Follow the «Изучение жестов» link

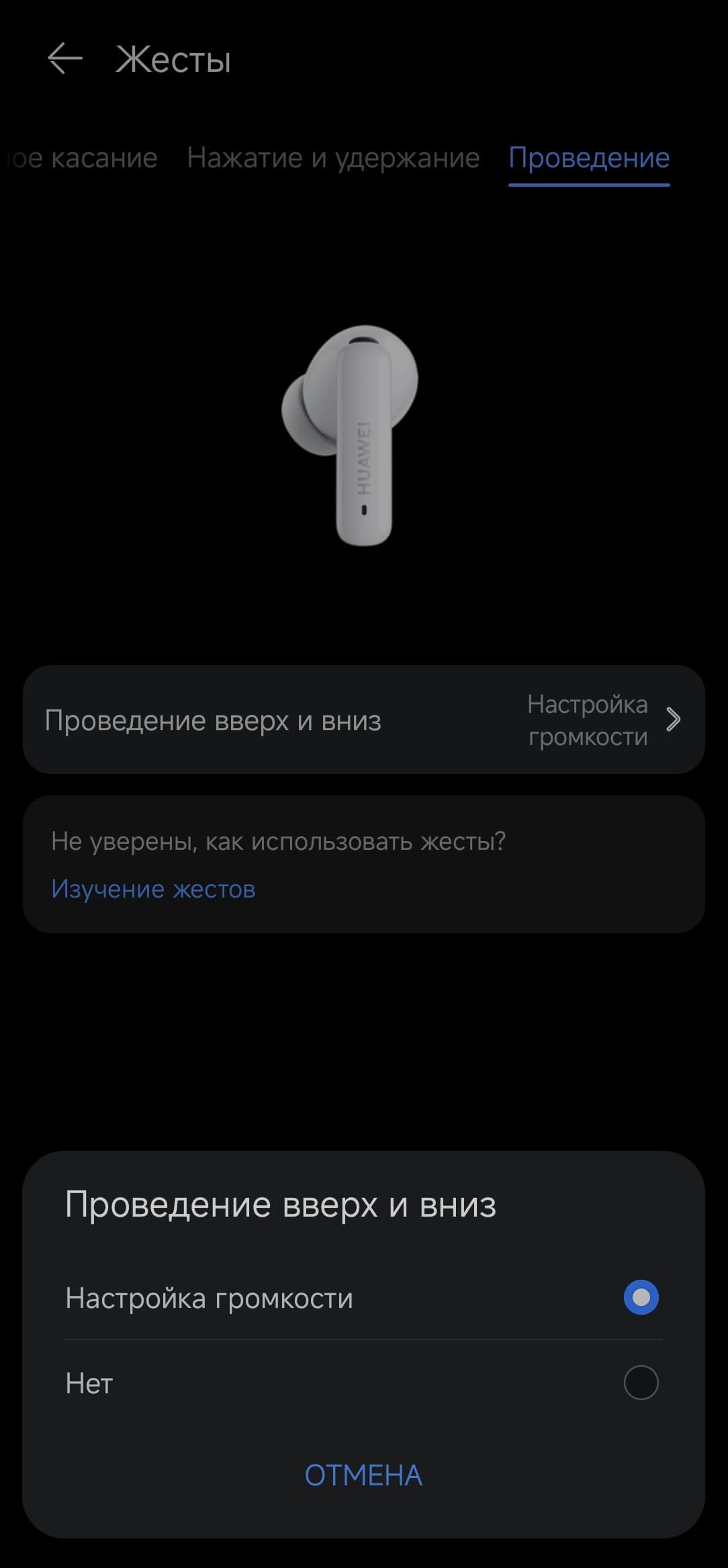tap(153, 889)
